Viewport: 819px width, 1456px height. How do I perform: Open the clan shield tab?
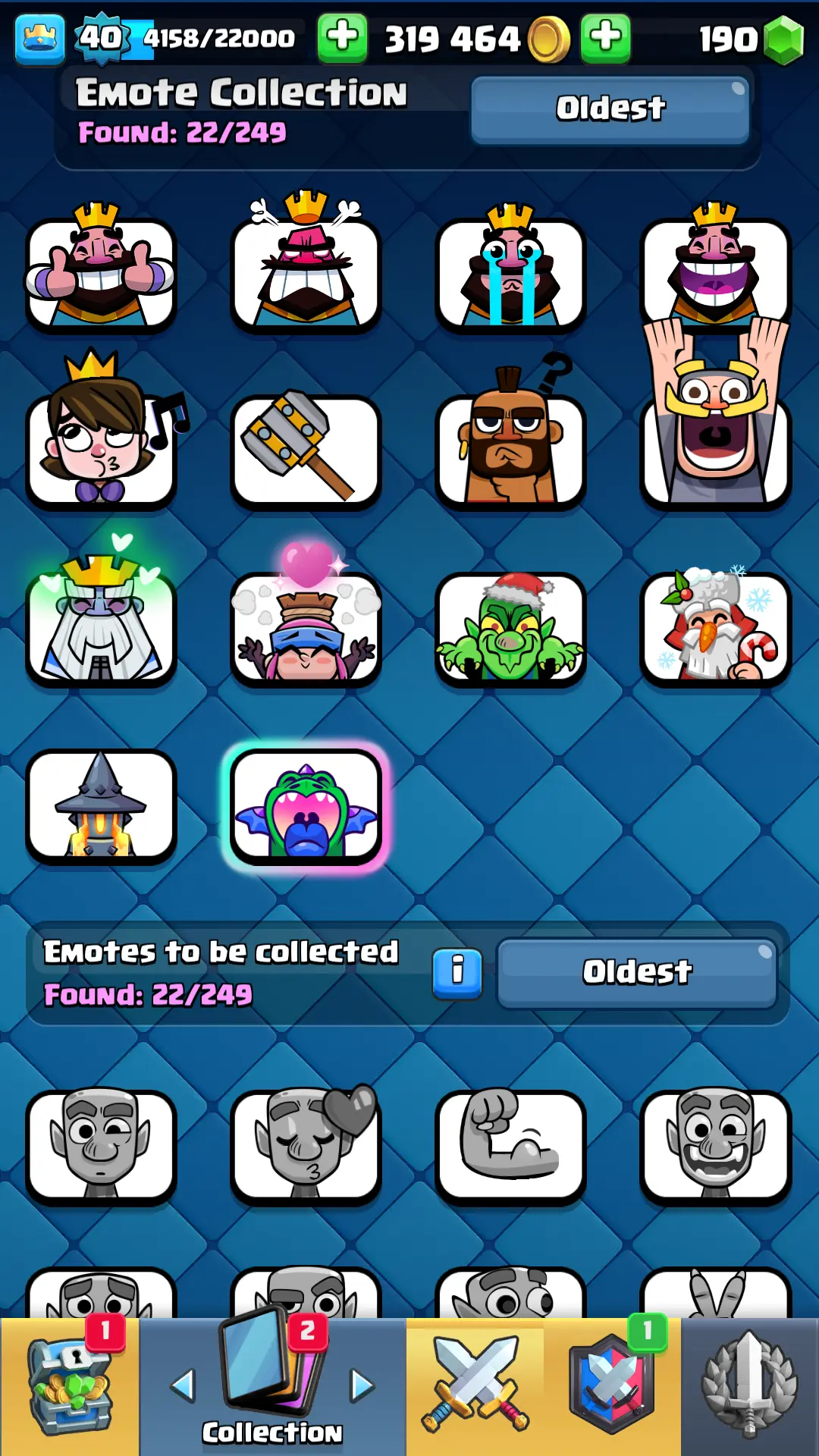[x=612, y=1388]
